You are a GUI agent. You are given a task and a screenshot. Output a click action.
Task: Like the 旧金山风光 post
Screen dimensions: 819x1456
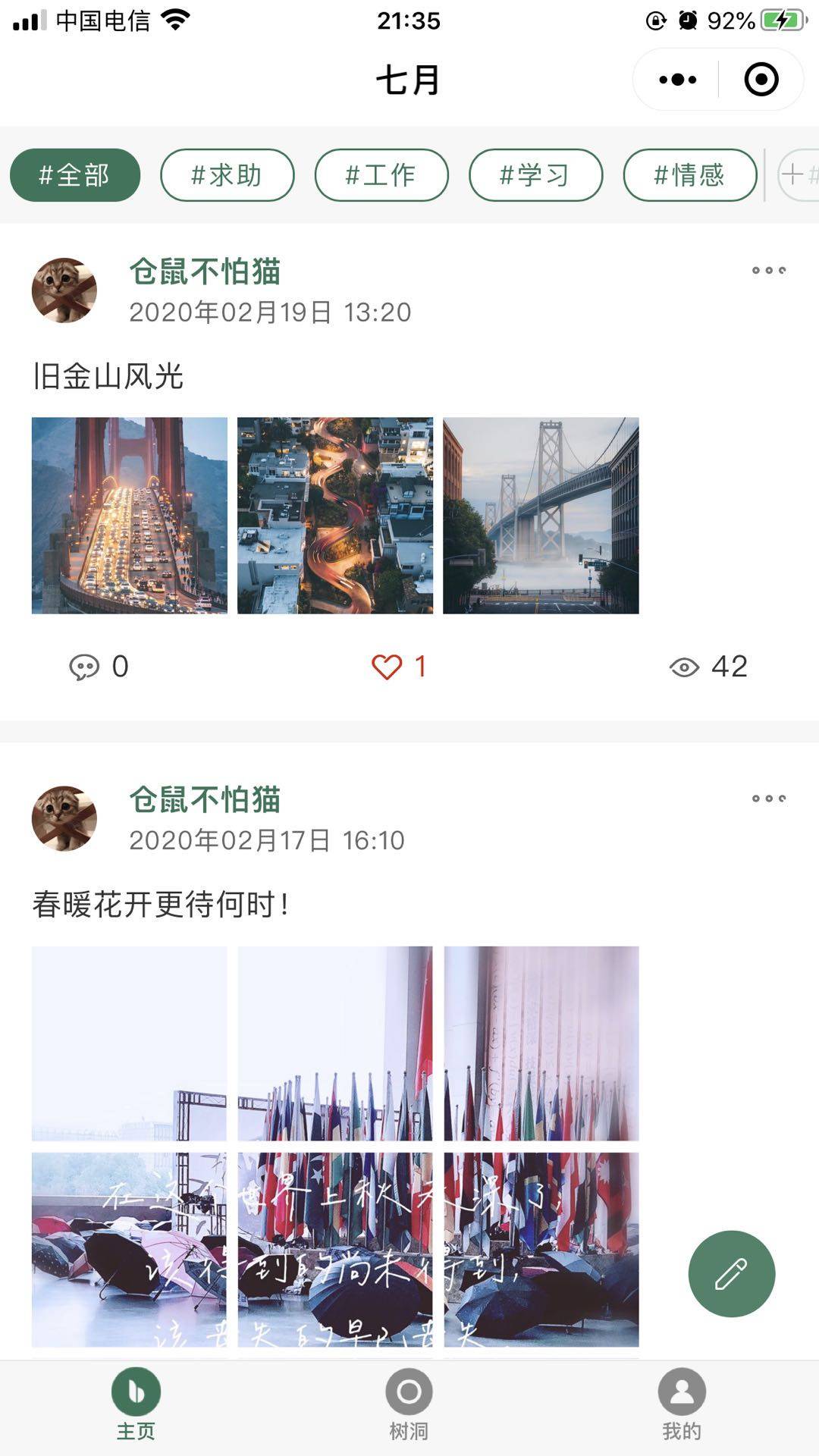click(x=399, y=667)
